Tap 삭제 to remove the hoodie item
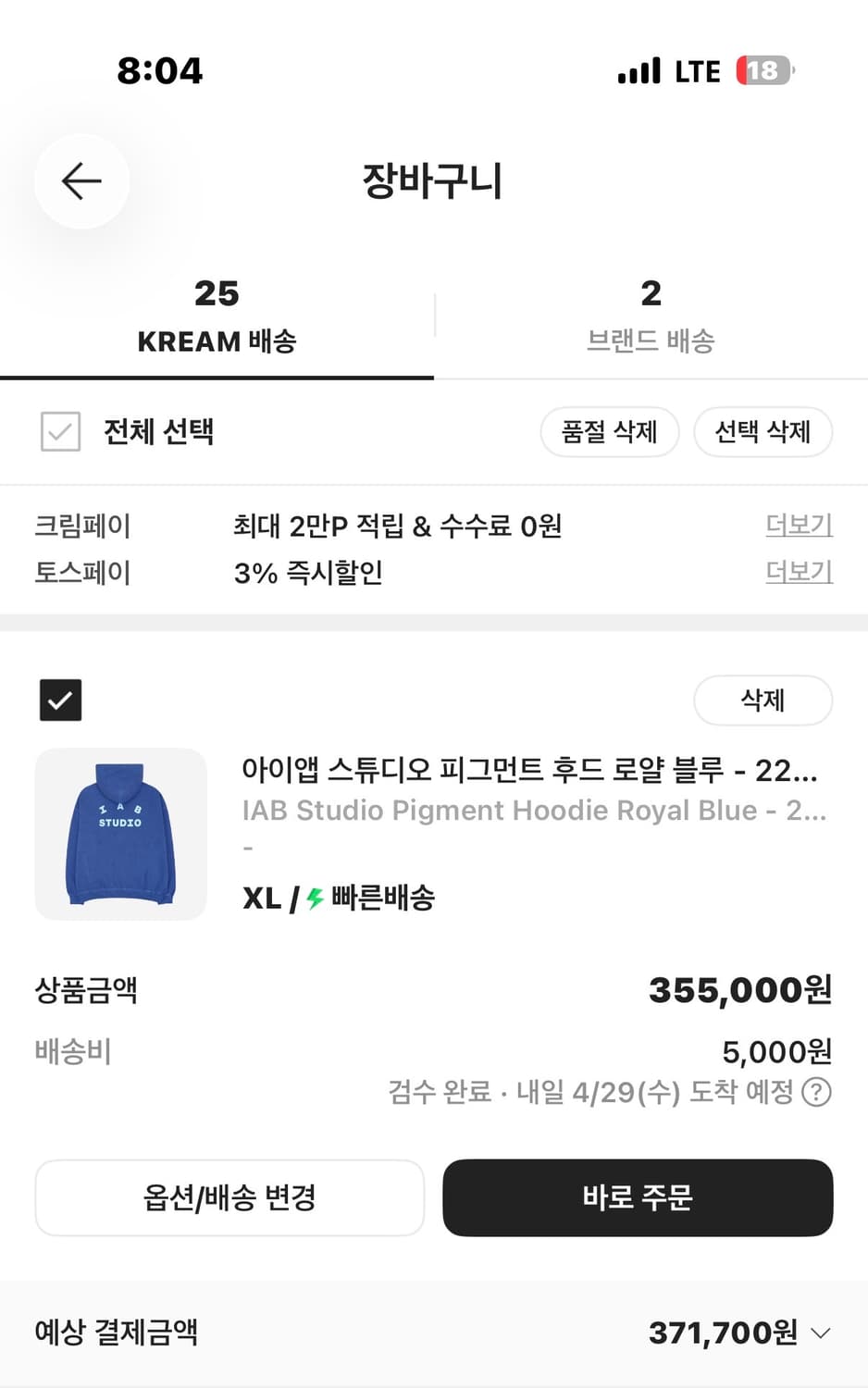The height and width of the screenshot is (1388, 868). [763, 700]
